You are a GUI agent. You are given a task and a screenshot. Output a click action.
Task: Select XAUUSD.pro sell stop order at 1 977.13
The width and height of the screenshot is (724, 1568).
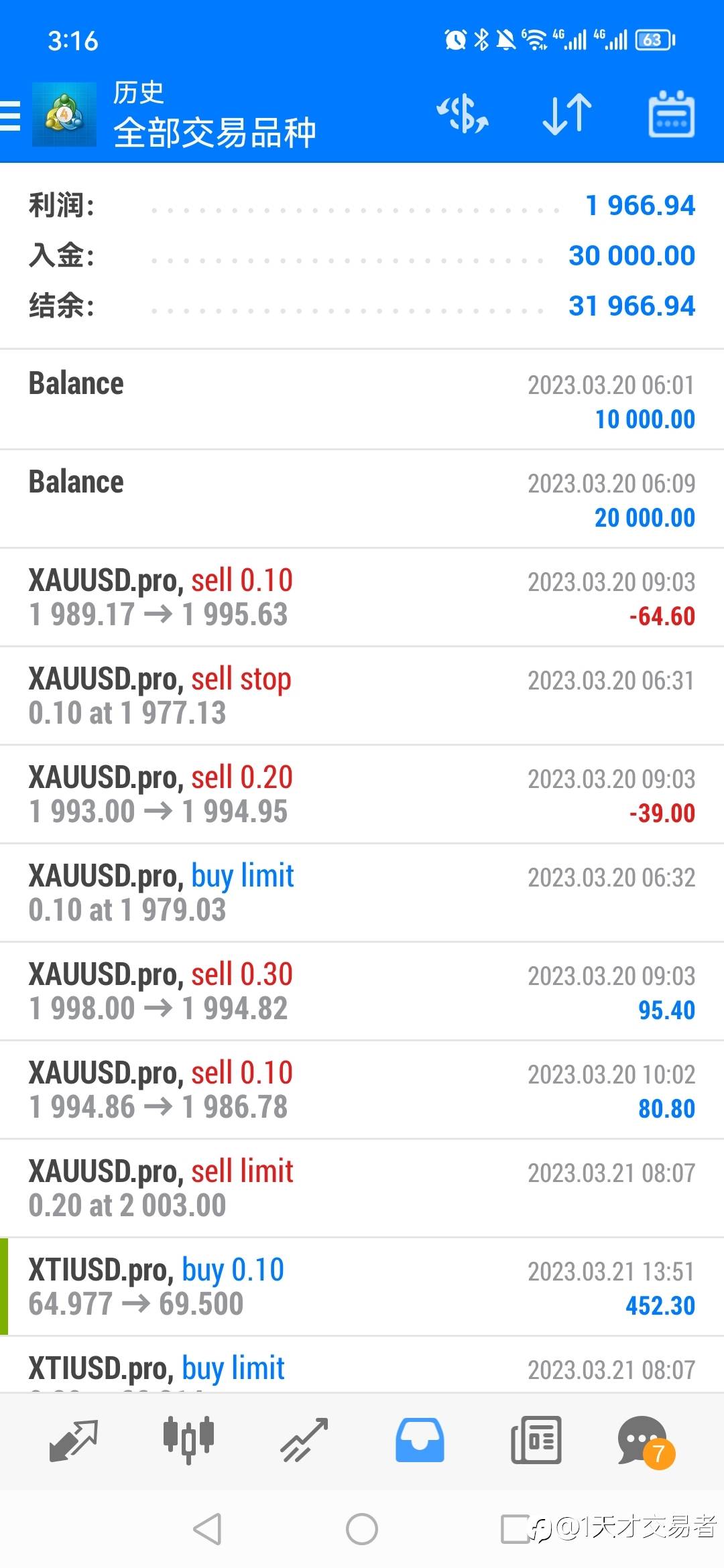pos(362,696)
